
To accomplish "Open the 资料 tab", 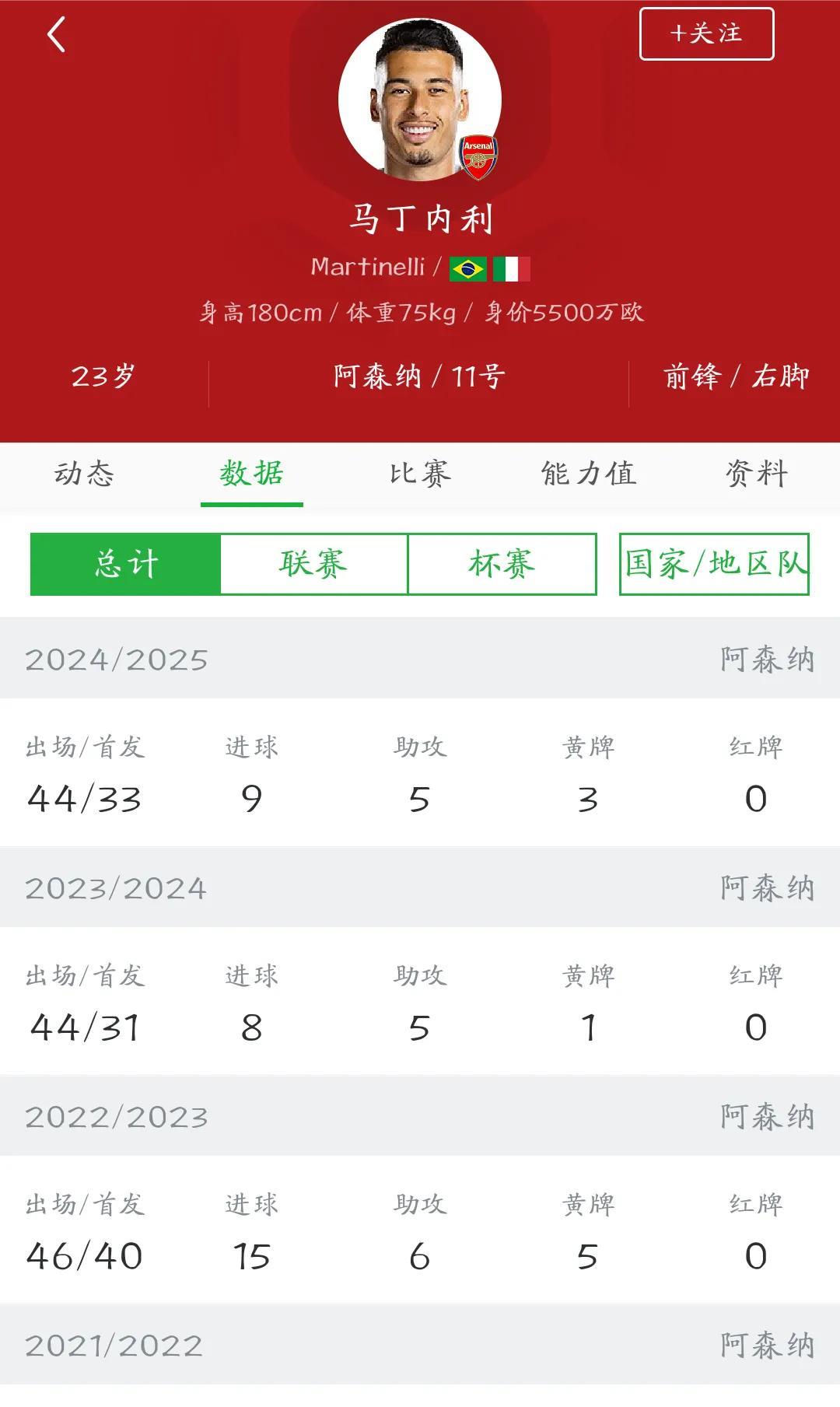I will click(757, 473).
